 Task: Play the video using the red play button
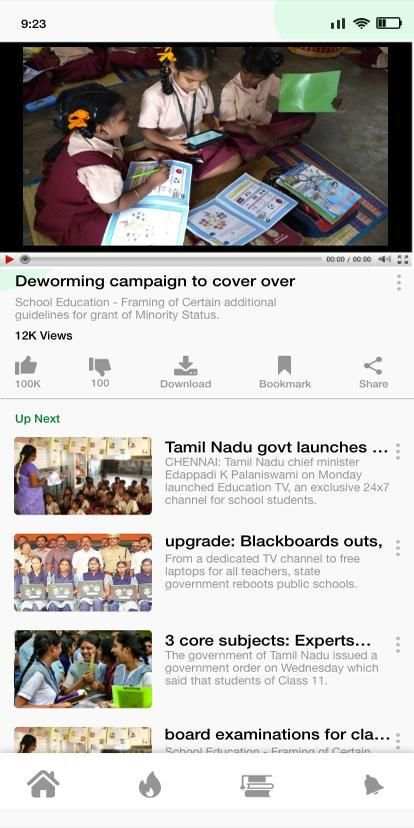click(x=9, y=259)
